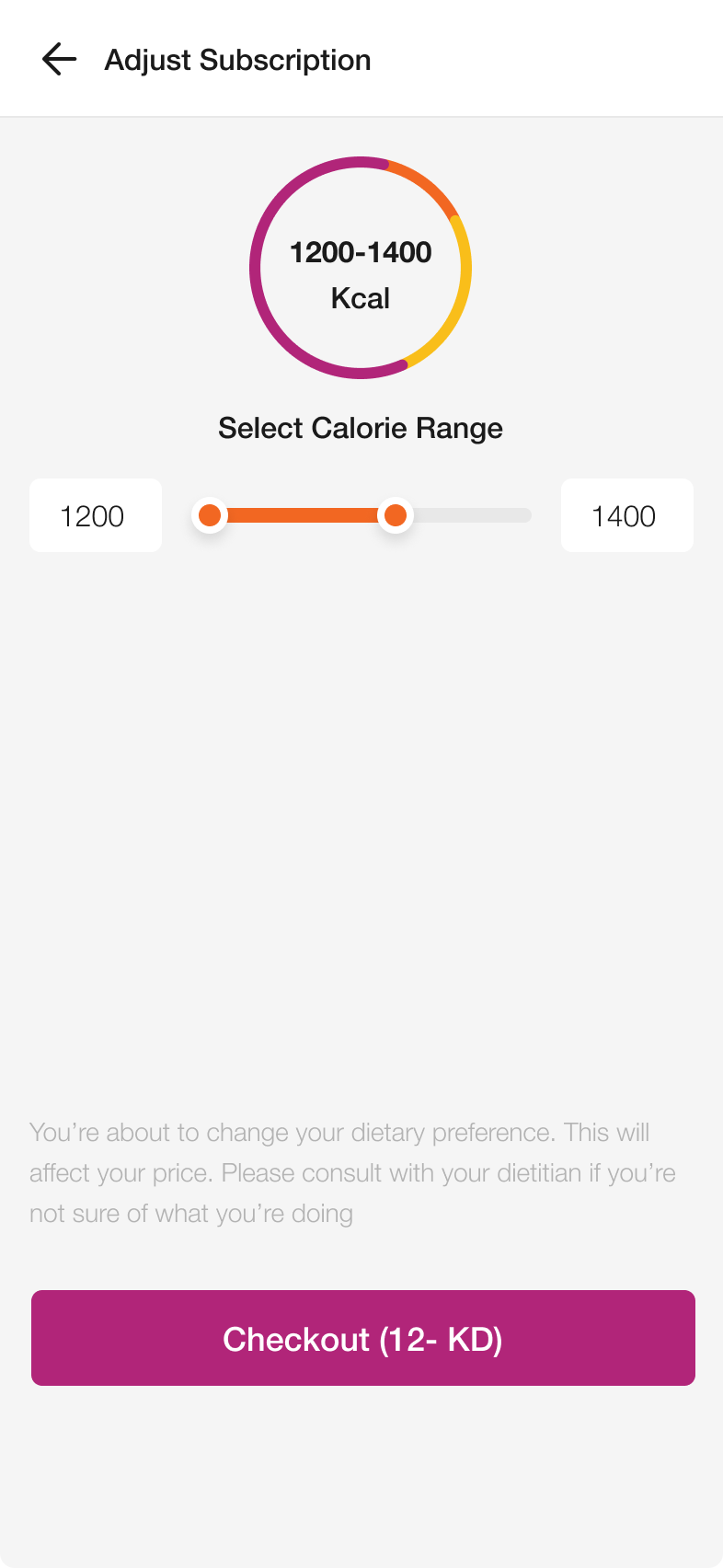This screenshot has width=723, height=1568.
Task: Tap Checkout (12- KD) button
Action: point(362,1338)
